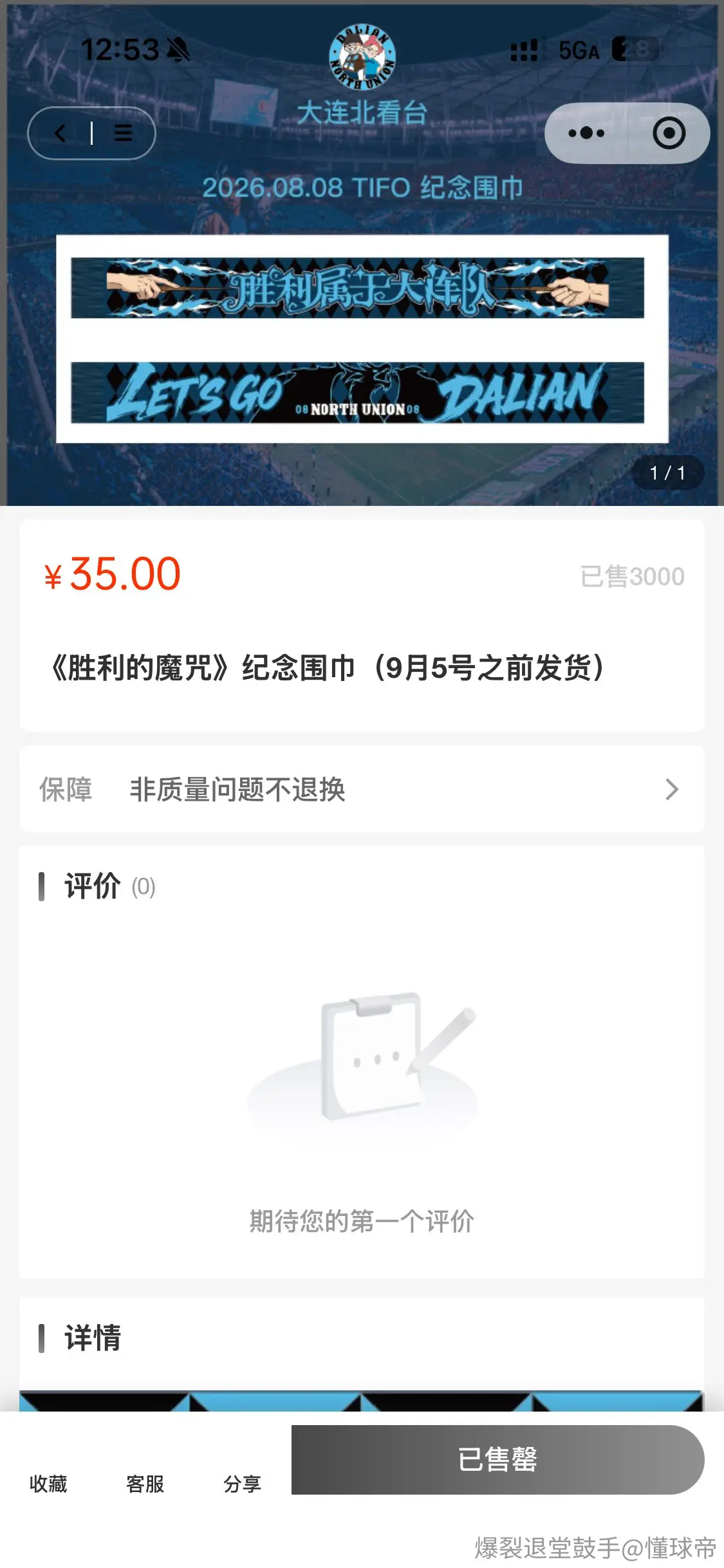Tap the 已售罄 sold-out button
Screen dimensions: 724x1568
497,1459
